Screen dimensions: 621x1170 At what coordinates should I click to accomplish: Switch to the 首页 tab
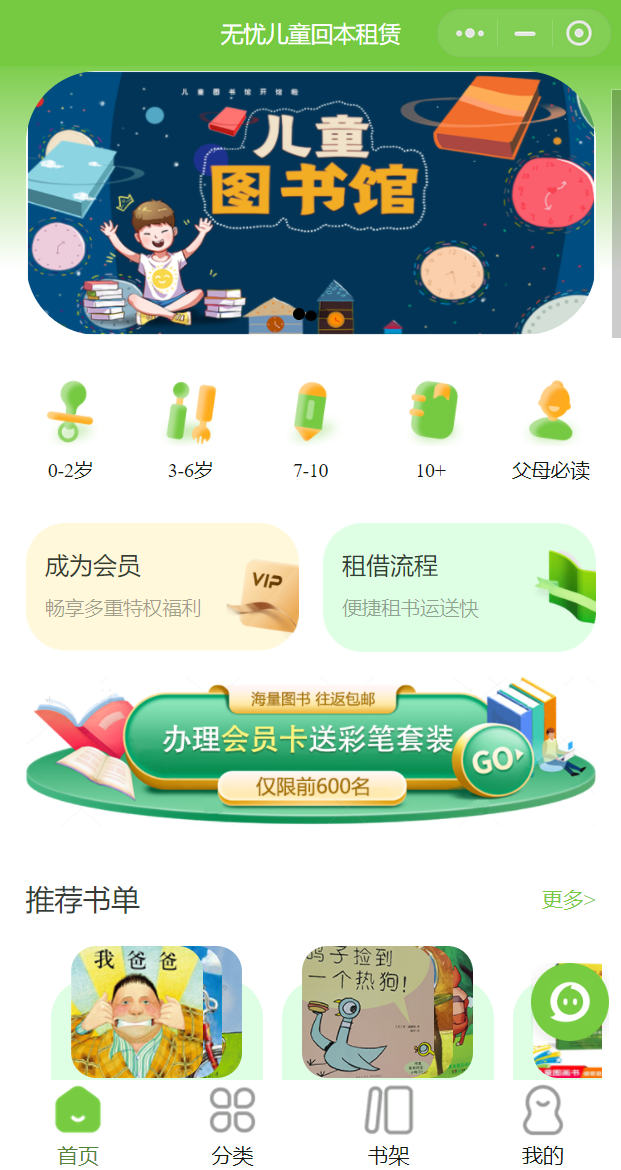point(78,1127)
